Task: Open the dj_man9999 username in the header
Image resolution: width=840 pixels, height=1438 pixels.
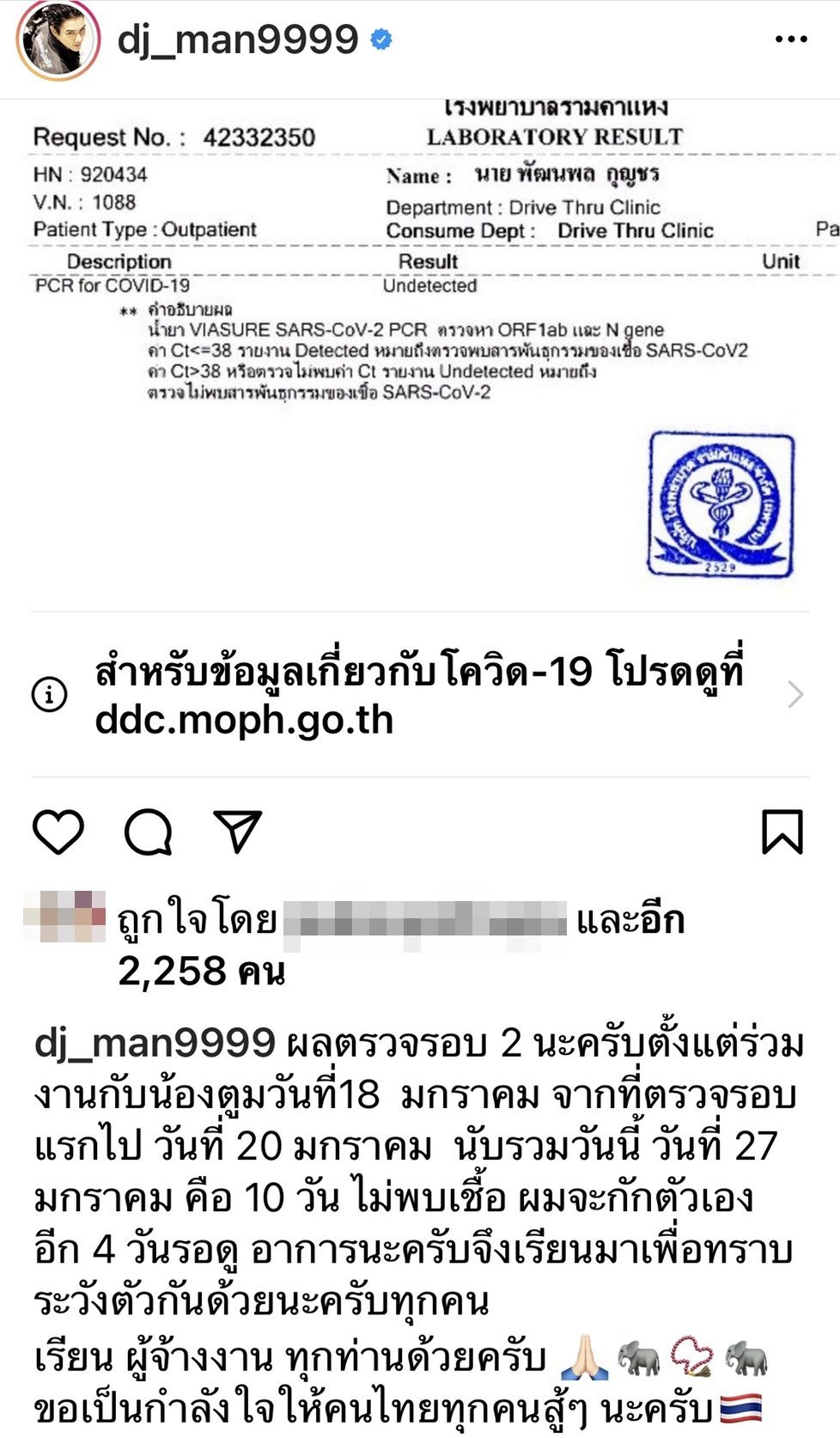Action: point(238,40)
